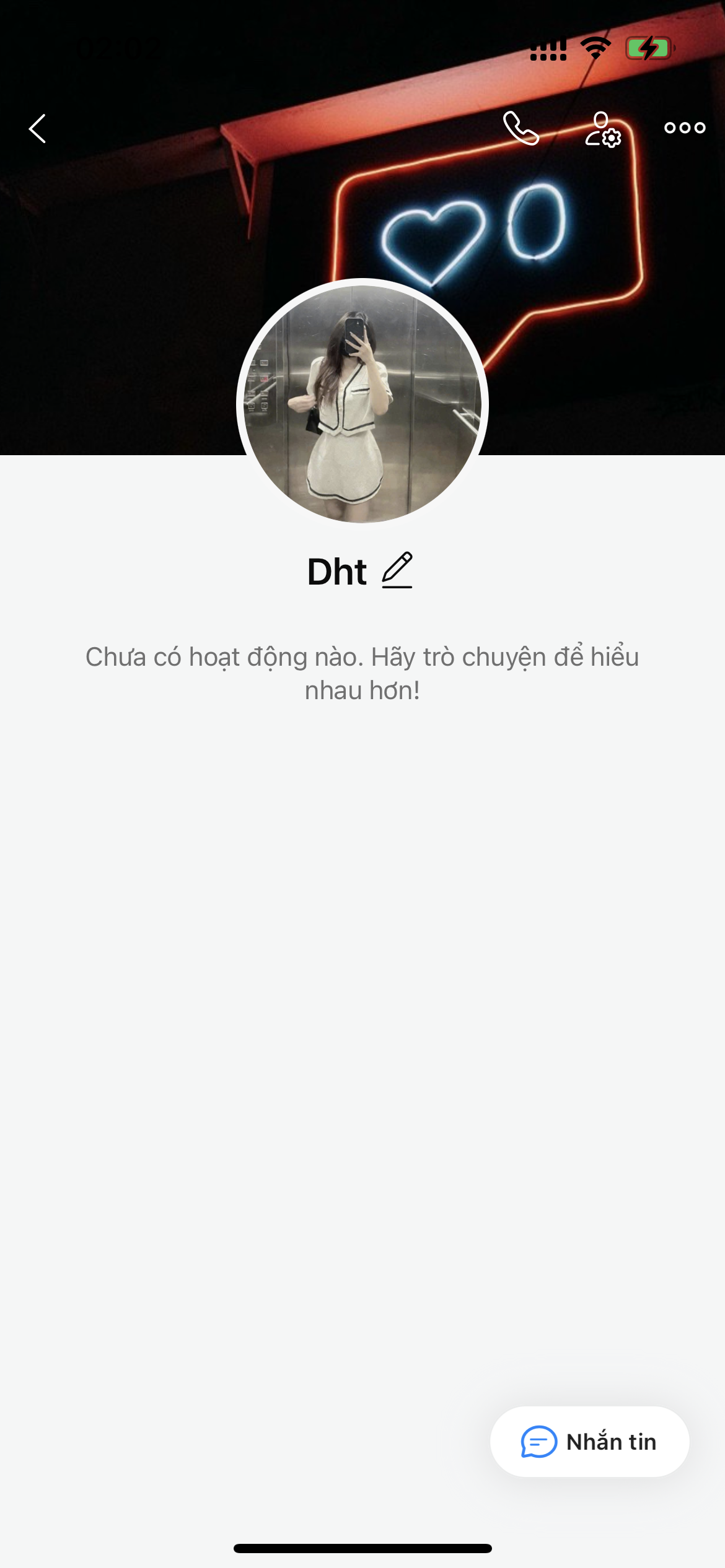
Task: Open the three-dot more options menu
Action: [x=684, y=128]
